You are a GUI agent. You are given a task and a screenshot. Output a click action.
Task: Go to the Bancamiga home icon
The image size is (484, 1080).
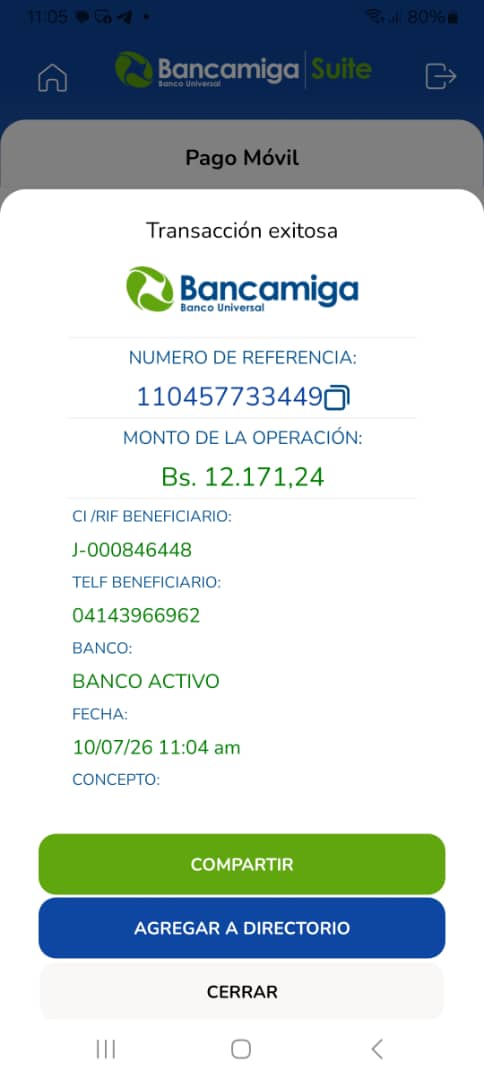click(x=52, y=77)
